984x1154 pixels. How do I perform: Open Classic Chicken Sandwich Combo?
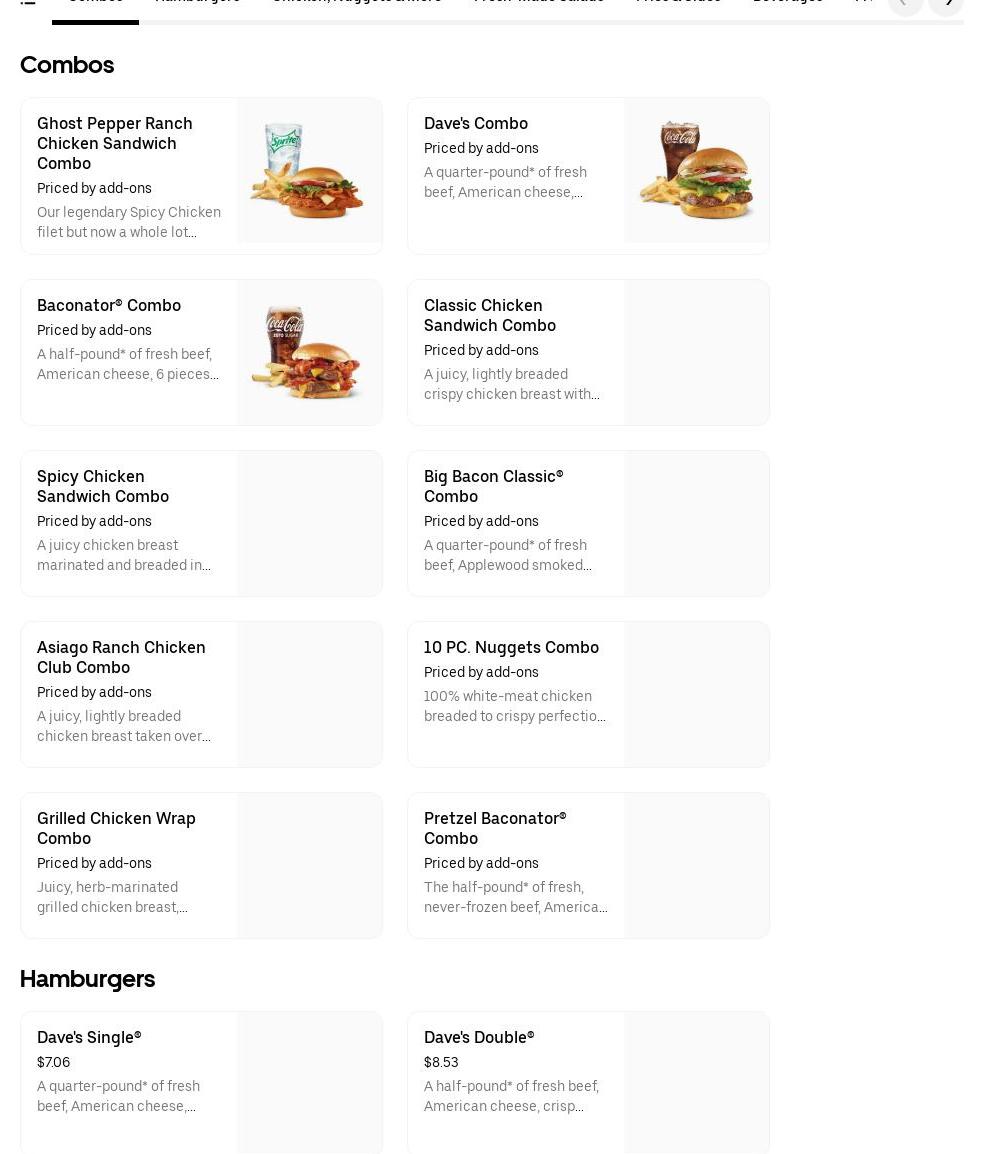tap(588, 352)
